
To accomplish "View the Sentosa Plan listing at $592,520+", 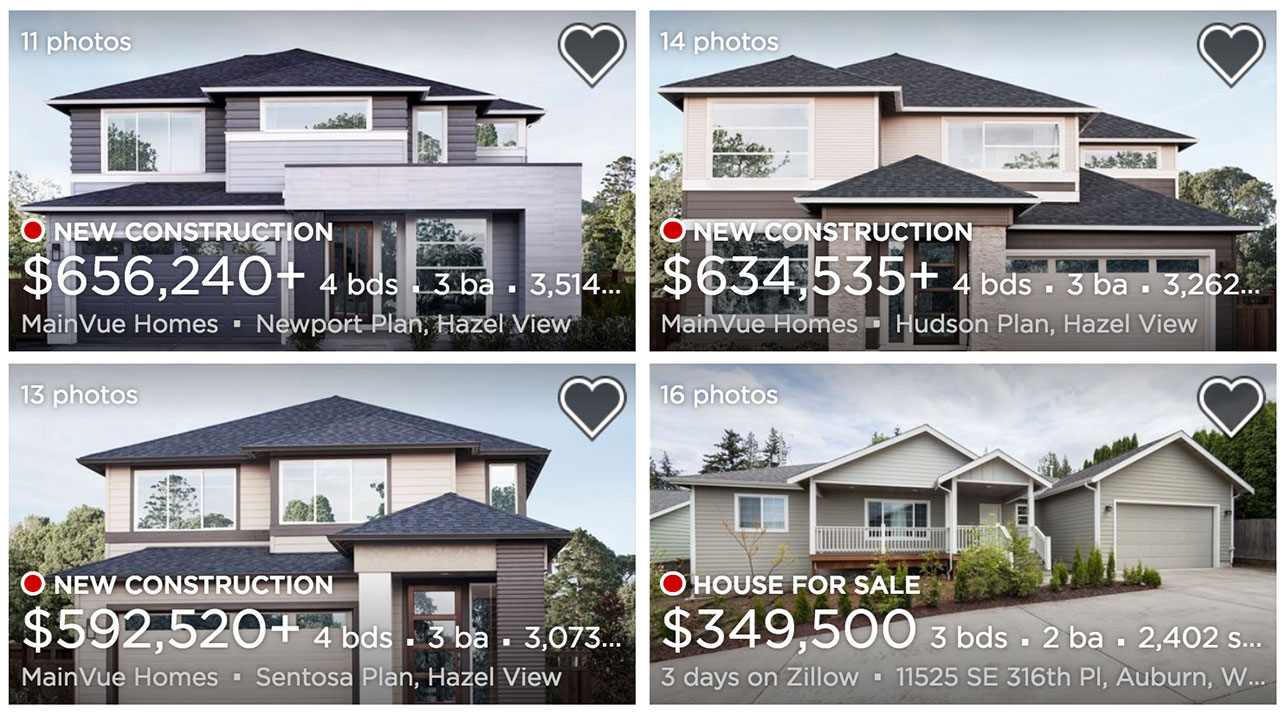I will click(x=320, y=535).
